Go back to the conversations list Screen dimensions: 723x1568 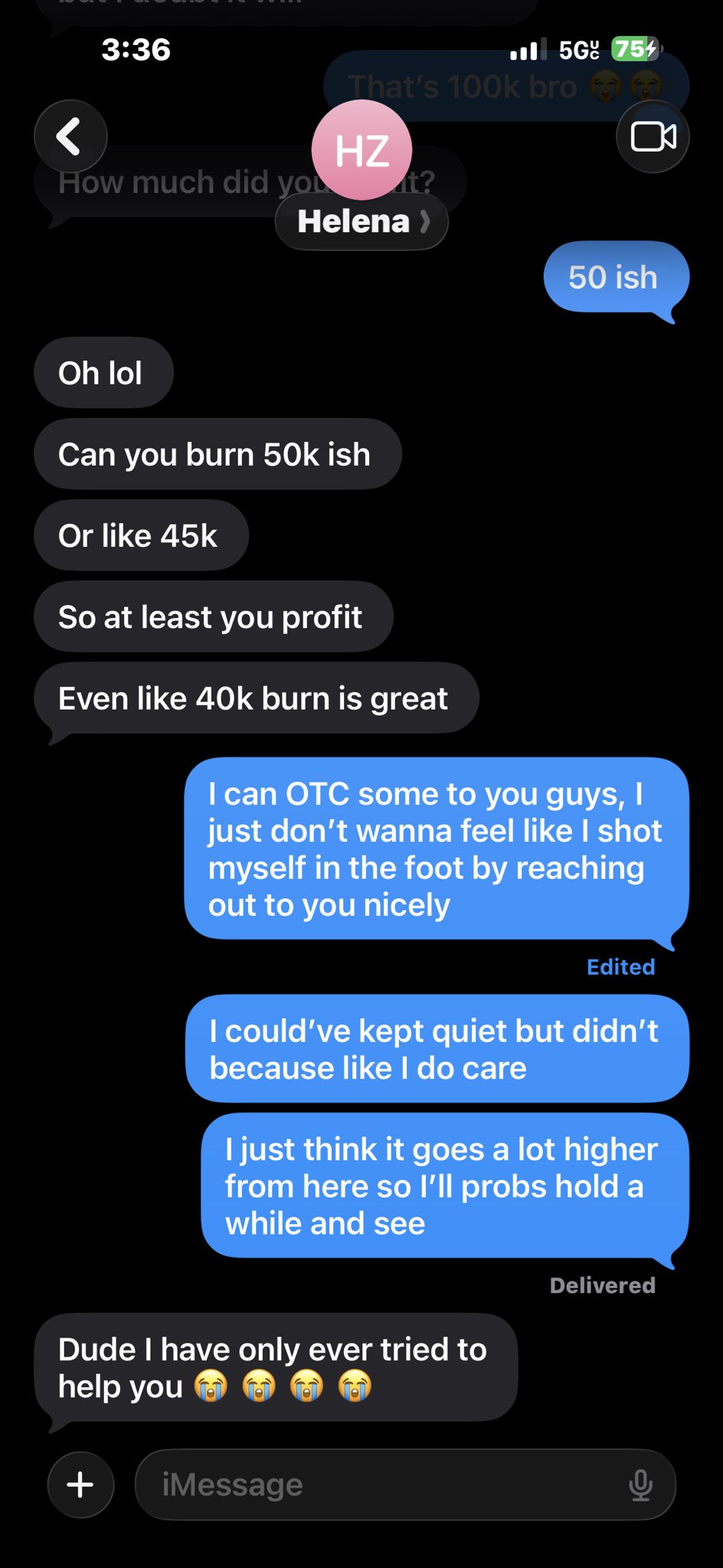70,136
